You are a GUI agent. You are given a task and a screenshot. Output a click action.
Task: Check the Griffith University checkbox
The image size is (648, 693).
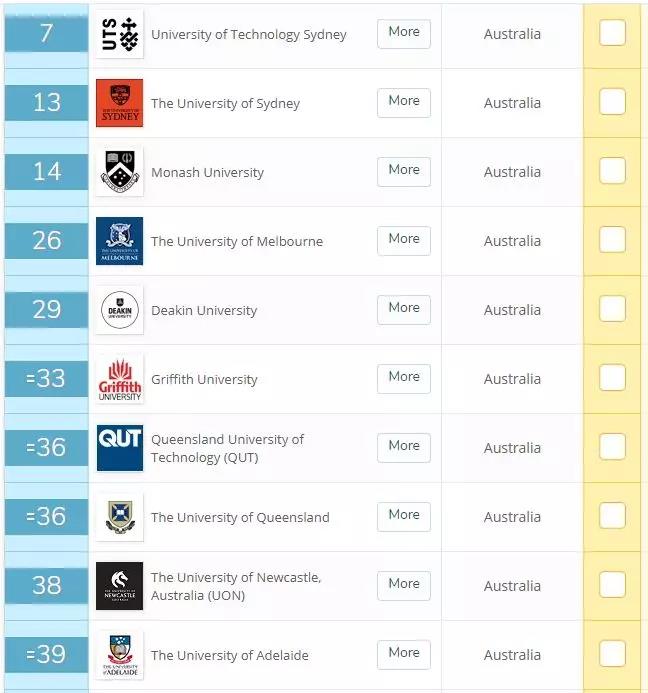point(612,378)
